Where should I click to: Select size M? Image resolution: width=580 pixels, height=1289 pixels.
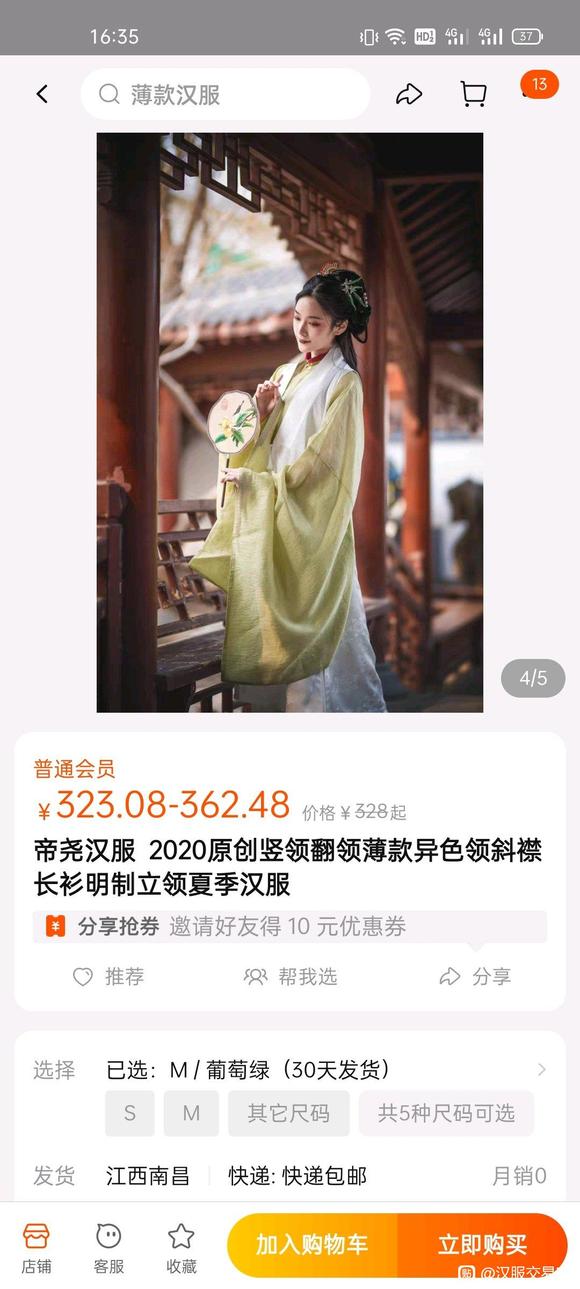191,1113
